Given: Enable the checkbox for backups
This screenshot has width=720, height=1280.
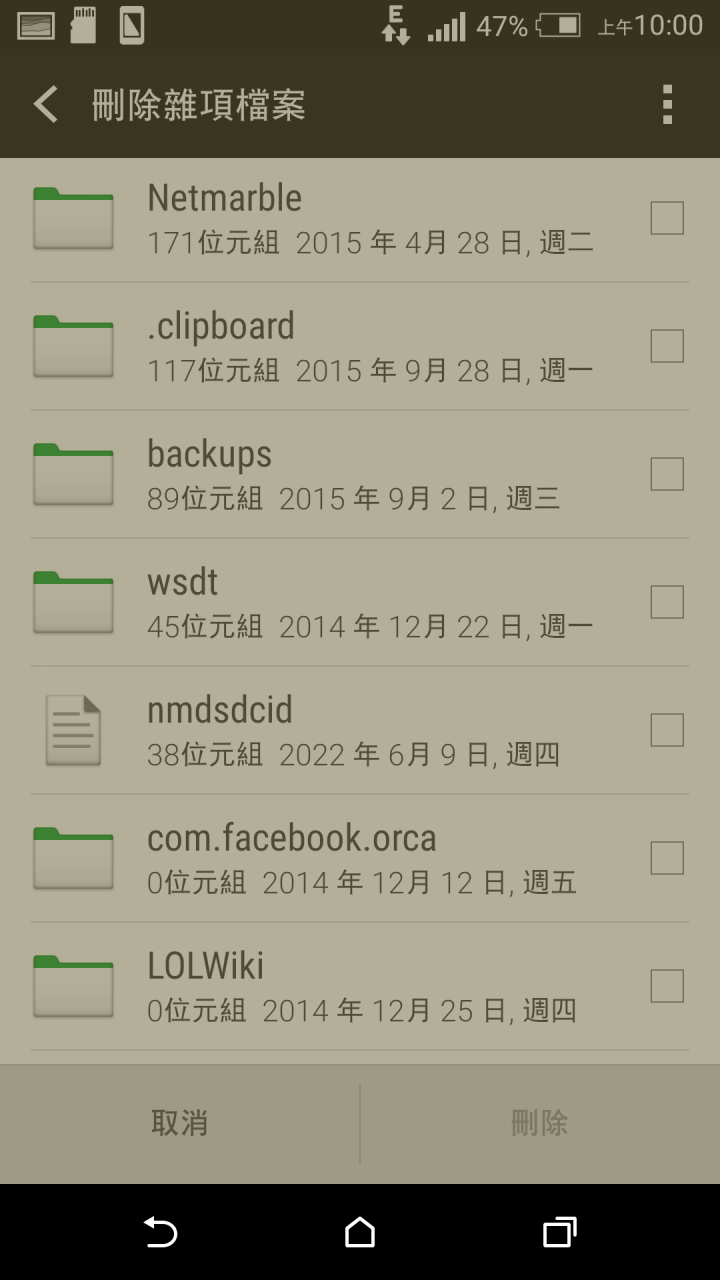Looking at the screenshot, I should pyautogui.click(x=666, y=474).
